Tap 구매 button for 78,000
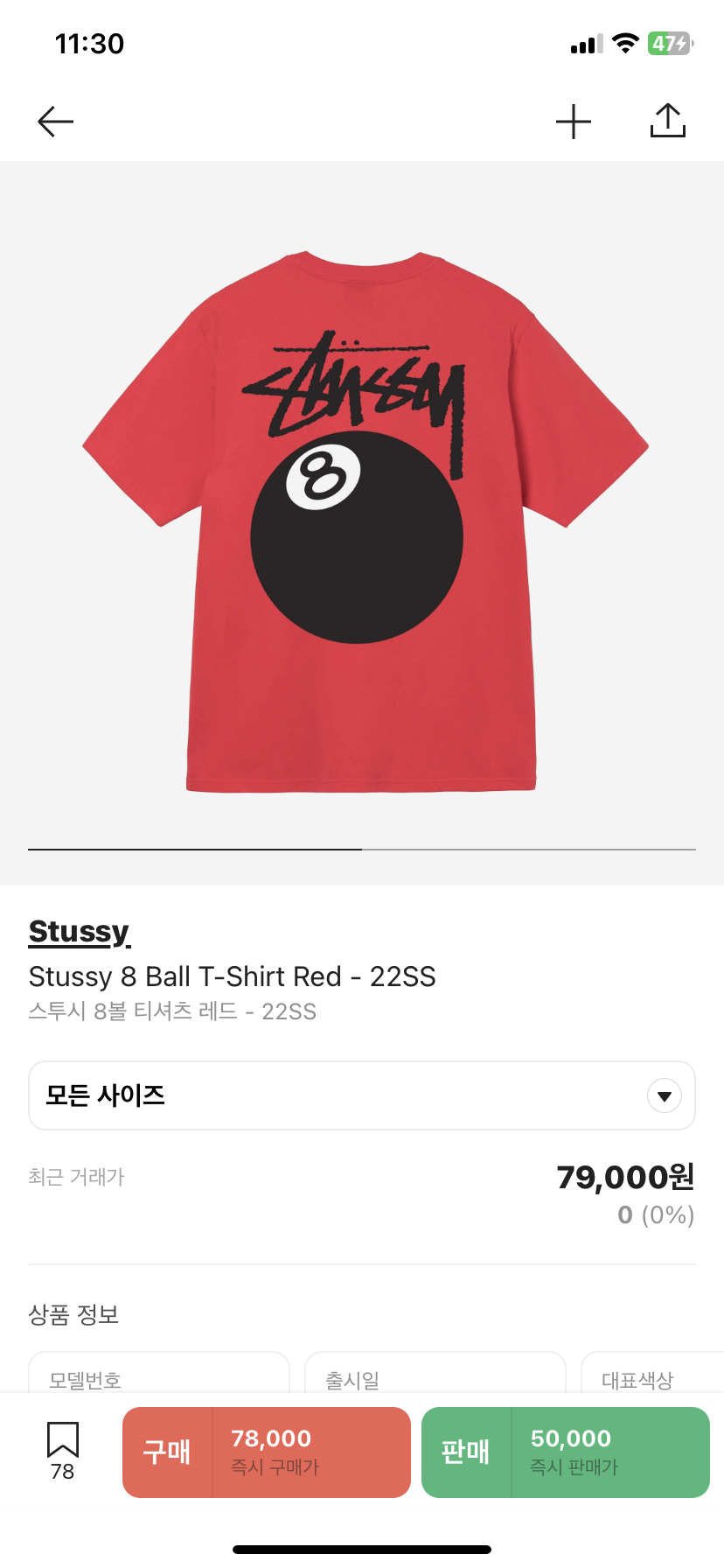Screen dimensions: 724x1568 coord(267,1452)
